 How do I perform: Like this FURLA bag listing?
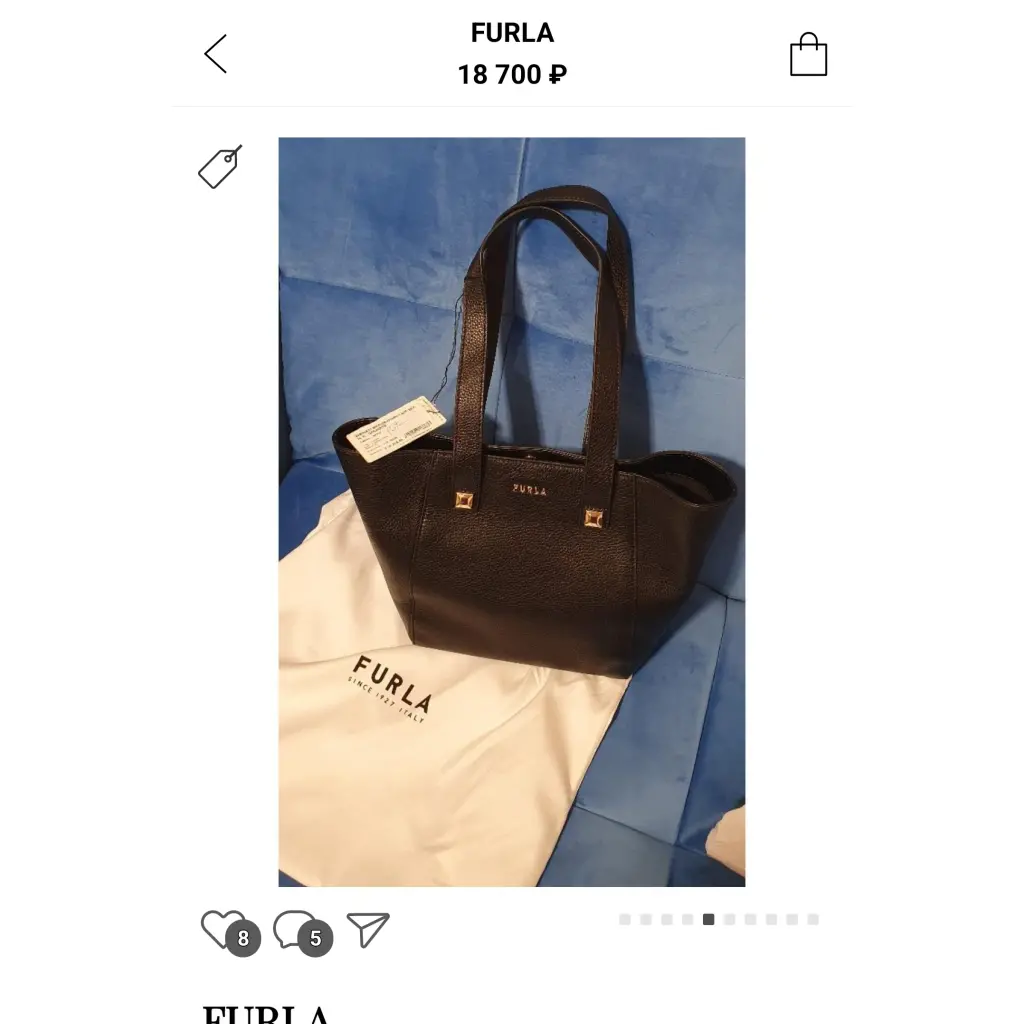(x=221, y=929)
